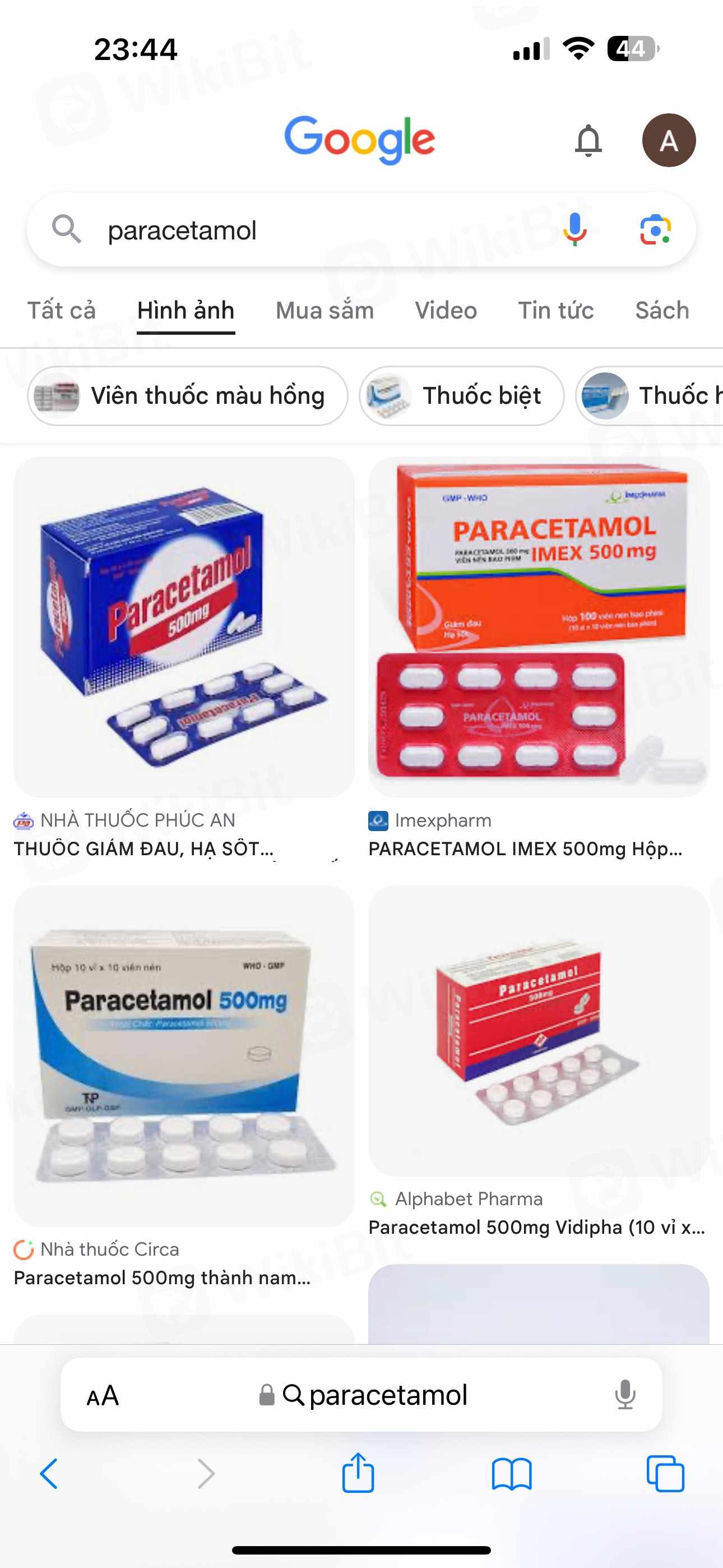Select the Viên thuốc màu hồng chip
This screenshot has width=723, height=1568.
pos(187,396)
